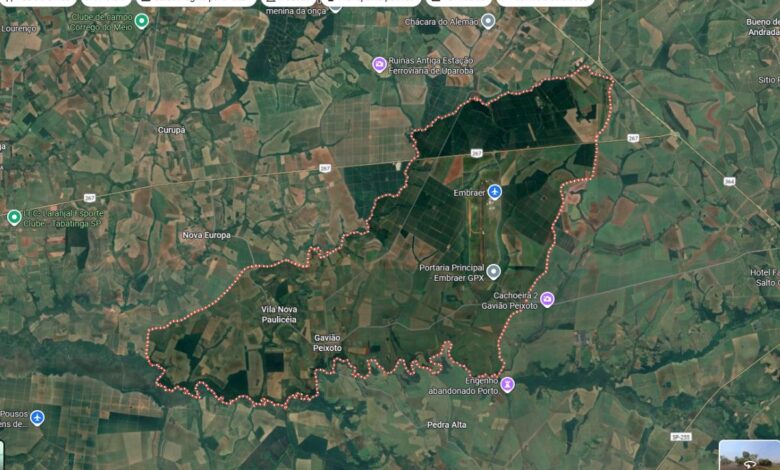This screenshot has height=470, width=780.
Task: Open the Clube de campo Córrego do Meio marker
Action: [x=142, y=21]
